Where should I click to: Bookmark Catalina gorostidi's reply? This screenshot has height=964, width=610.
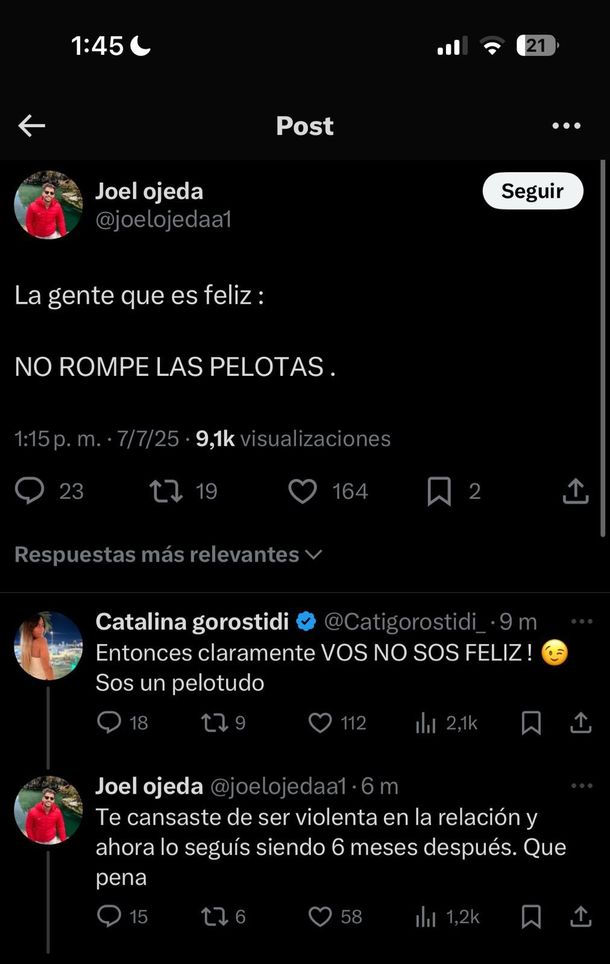coord(532,723)
